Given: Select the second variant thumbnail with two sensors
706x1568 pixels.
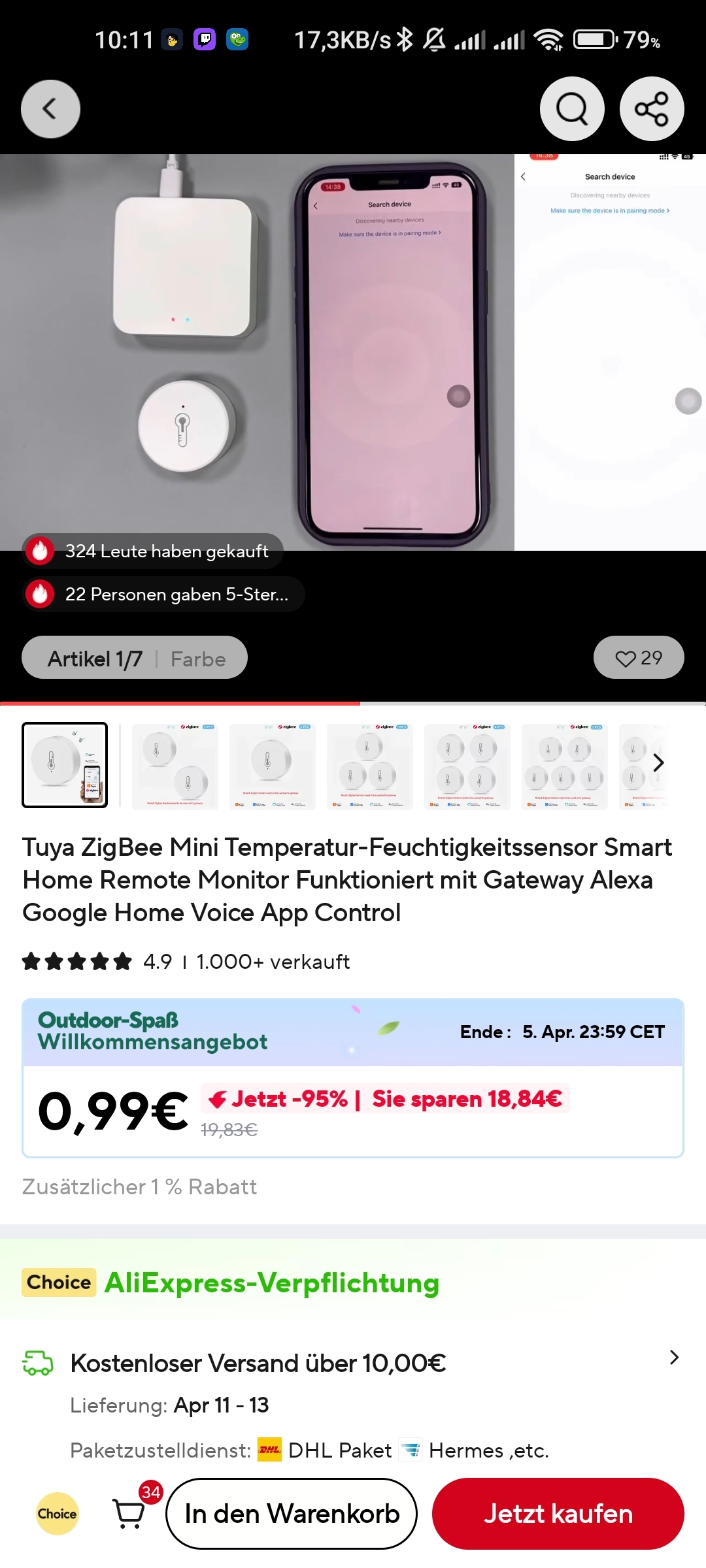Looking at the screenshot, I should click(175, 766).
